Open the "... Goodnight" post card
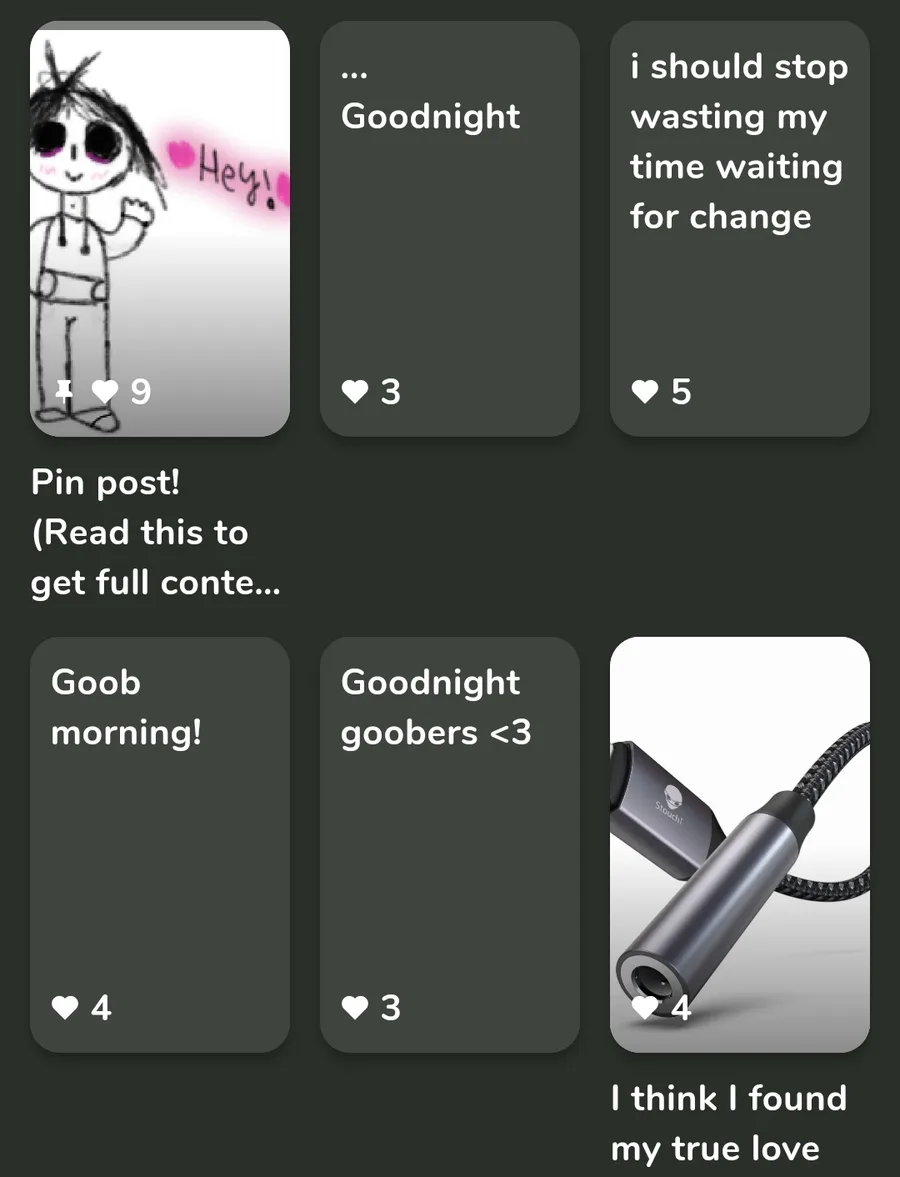900x1177 pixels. tap(450, 230)
